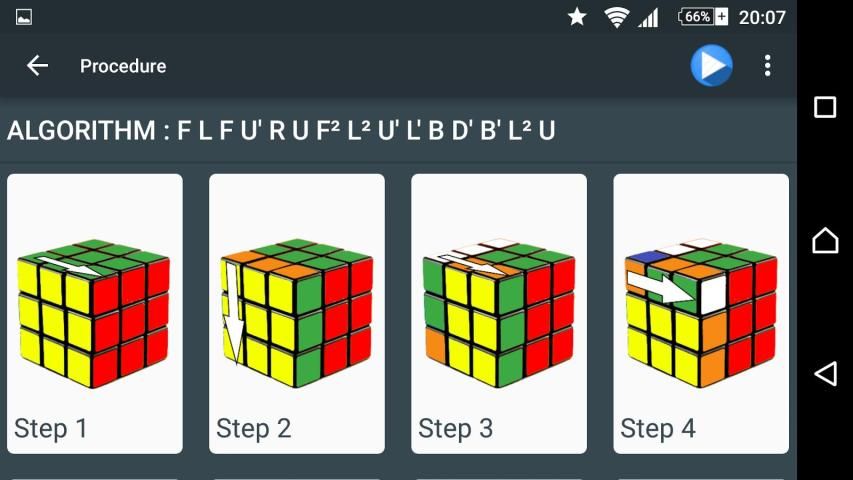Open the Step 1 card
Image resolution: width=853 pixels, height=480 pixels.
[95, 314]
